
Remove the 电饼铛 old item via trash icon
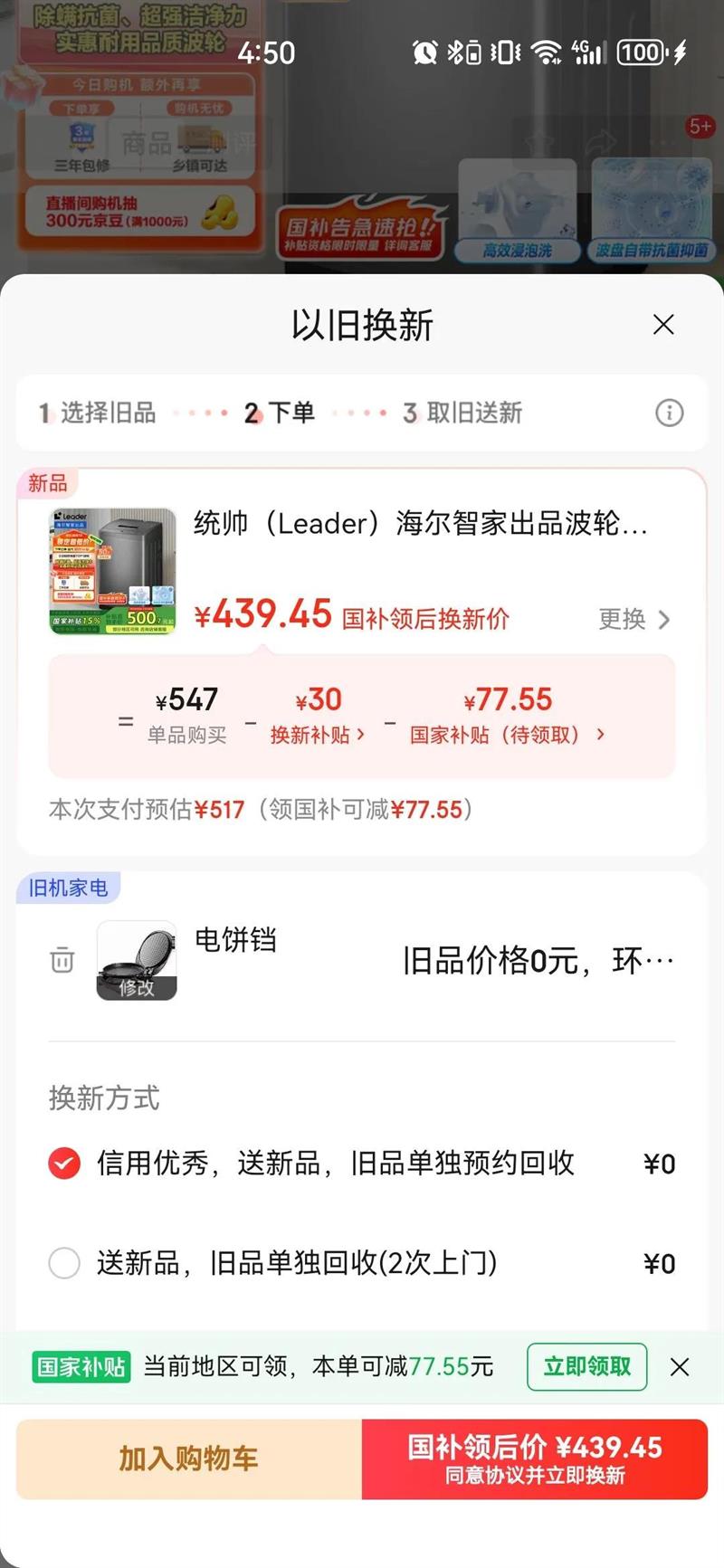click(x=61, y=960)
